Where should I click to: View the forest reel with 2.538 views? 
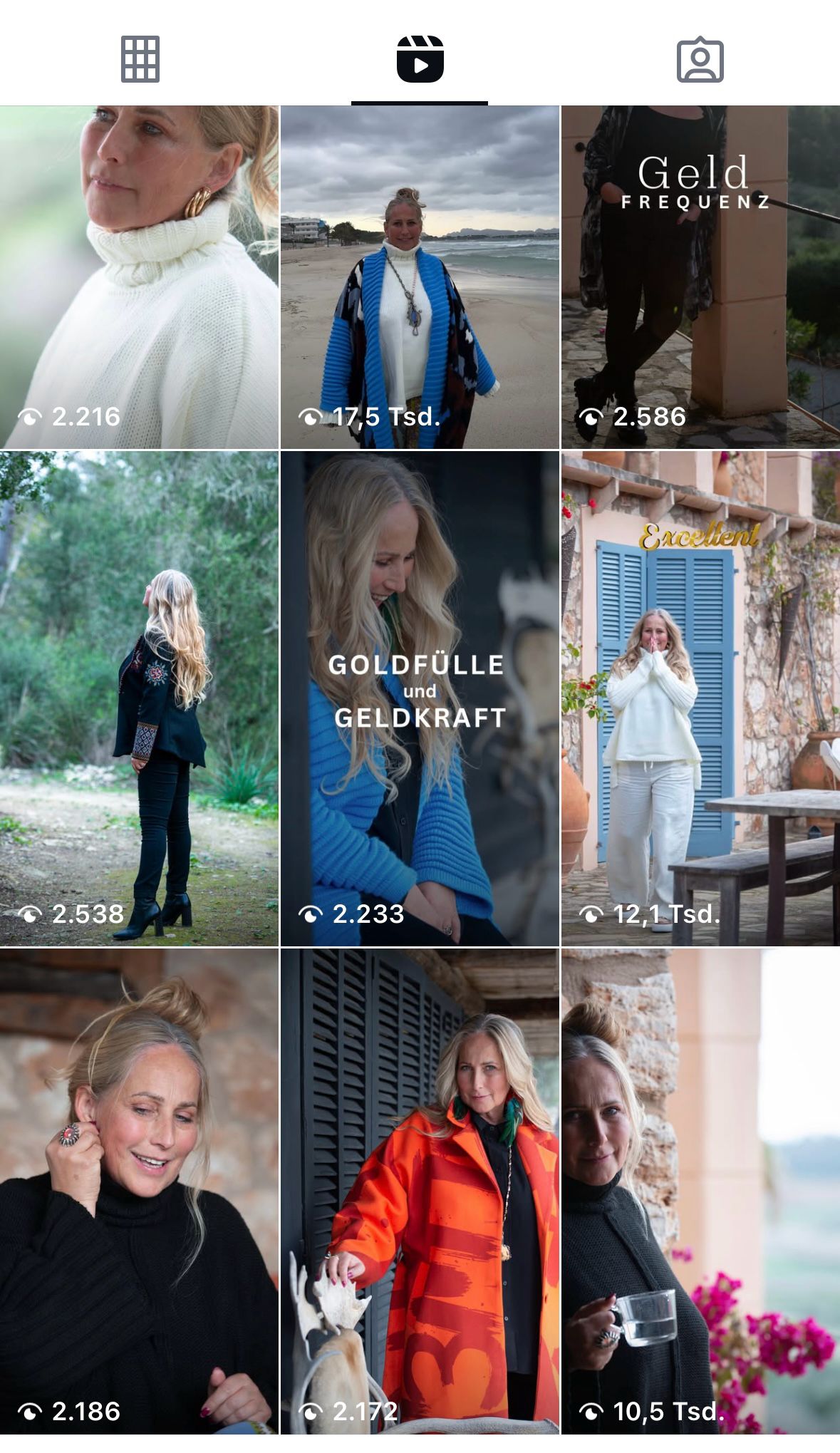(139, 698)
